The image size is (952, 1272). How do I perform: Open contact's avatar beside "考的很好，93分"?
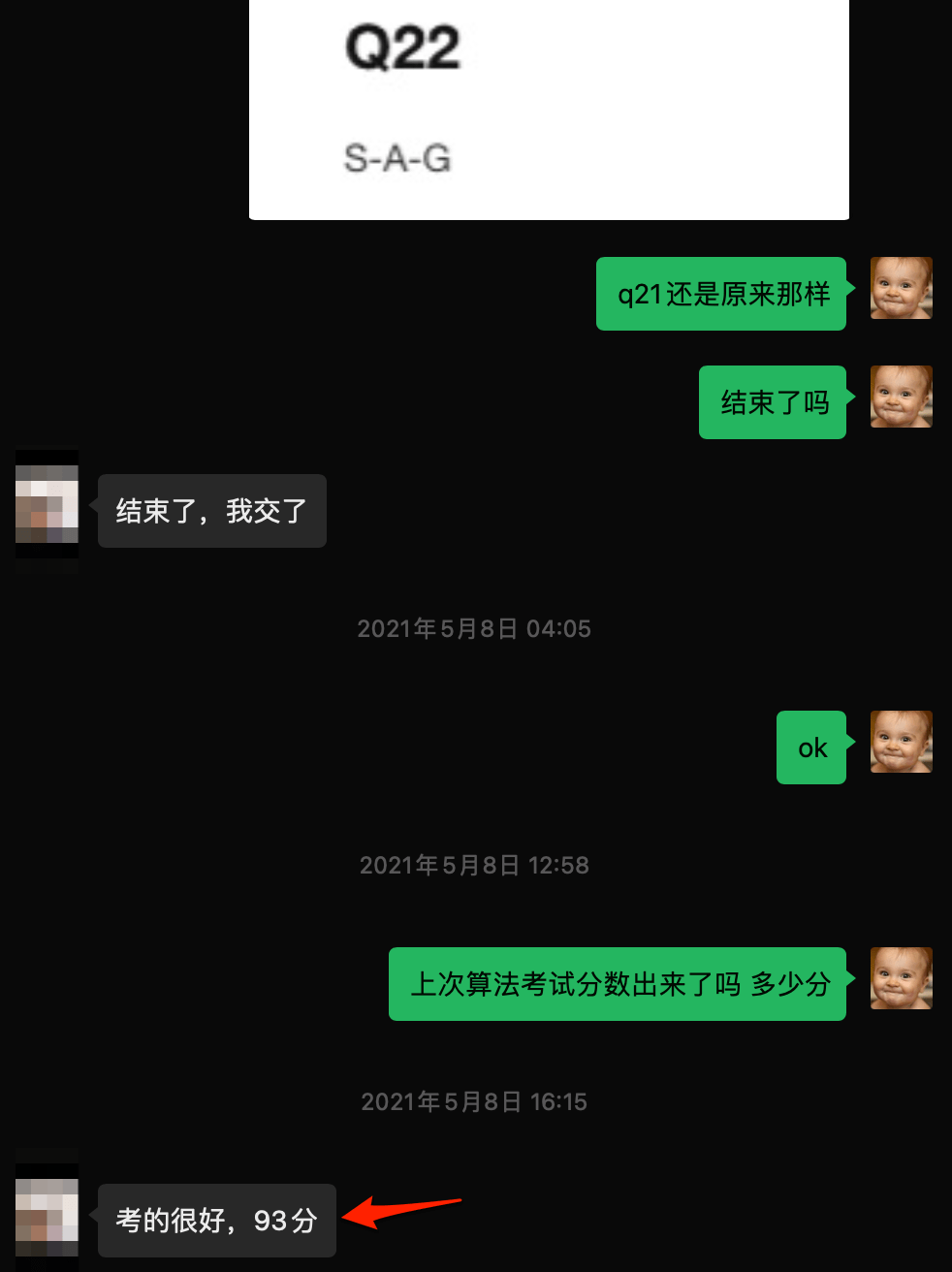click(47, 1212)
